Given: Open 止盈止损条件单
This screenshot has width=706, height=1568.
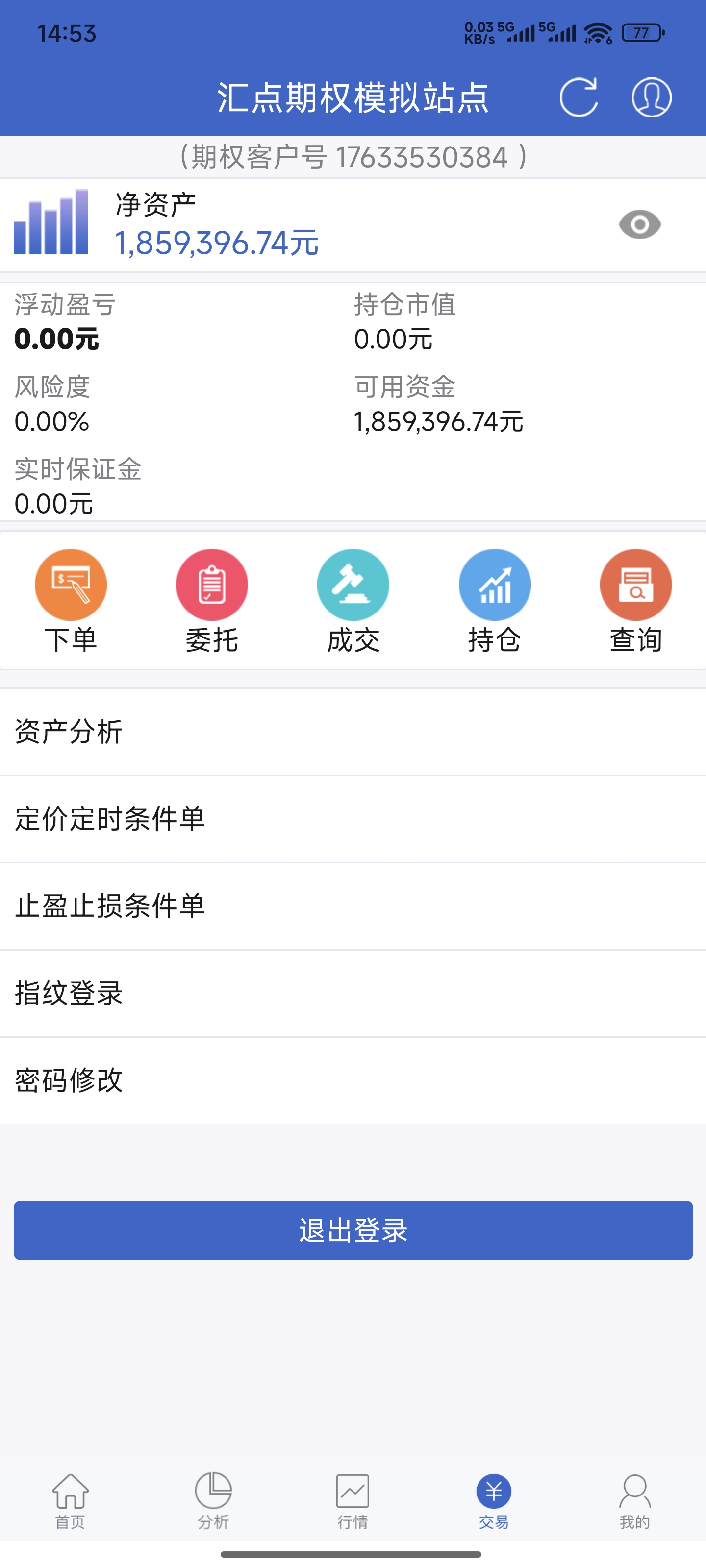Looking at the screenshot, I should 353,906.
